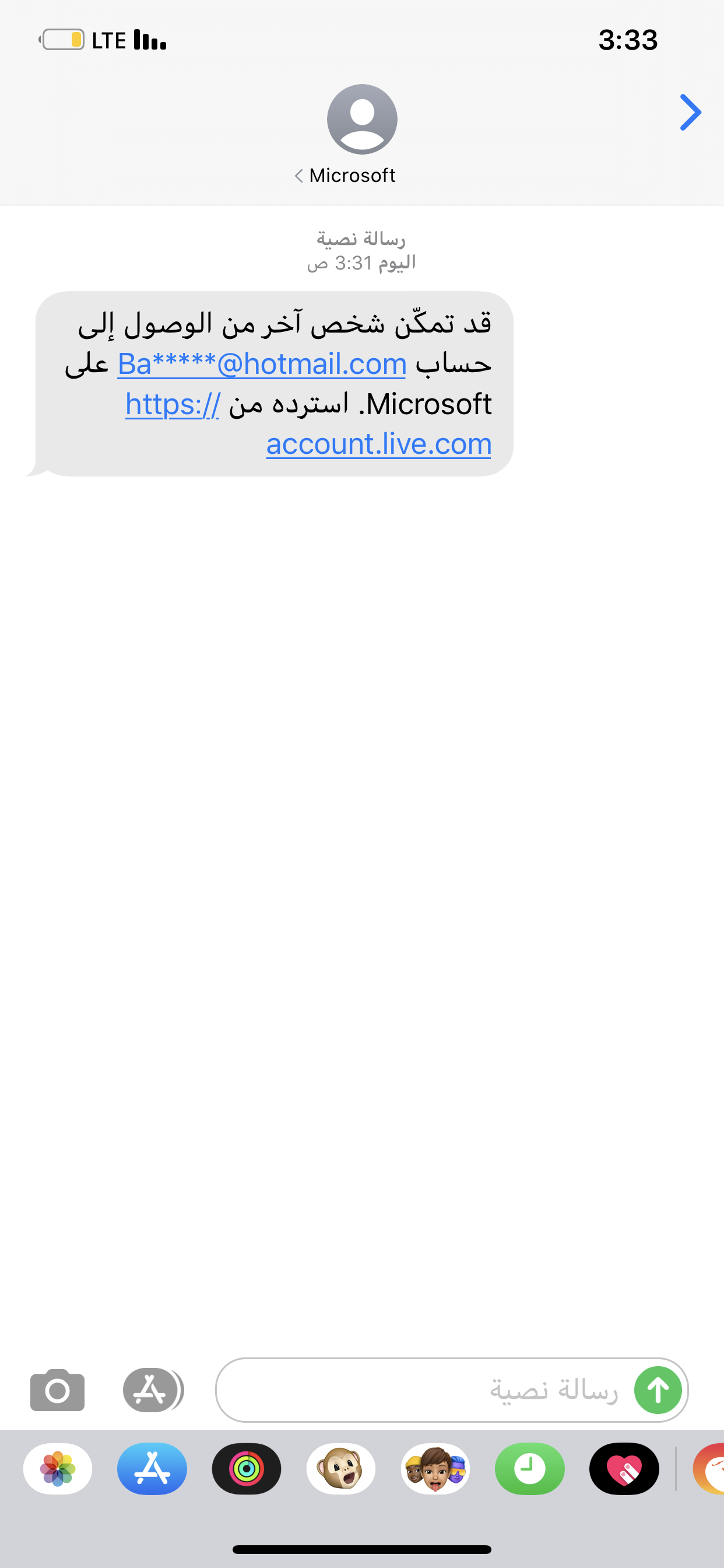Open the account.live.com link
Viewport: 724px width, 1568px height.
[x=378, y=443]
